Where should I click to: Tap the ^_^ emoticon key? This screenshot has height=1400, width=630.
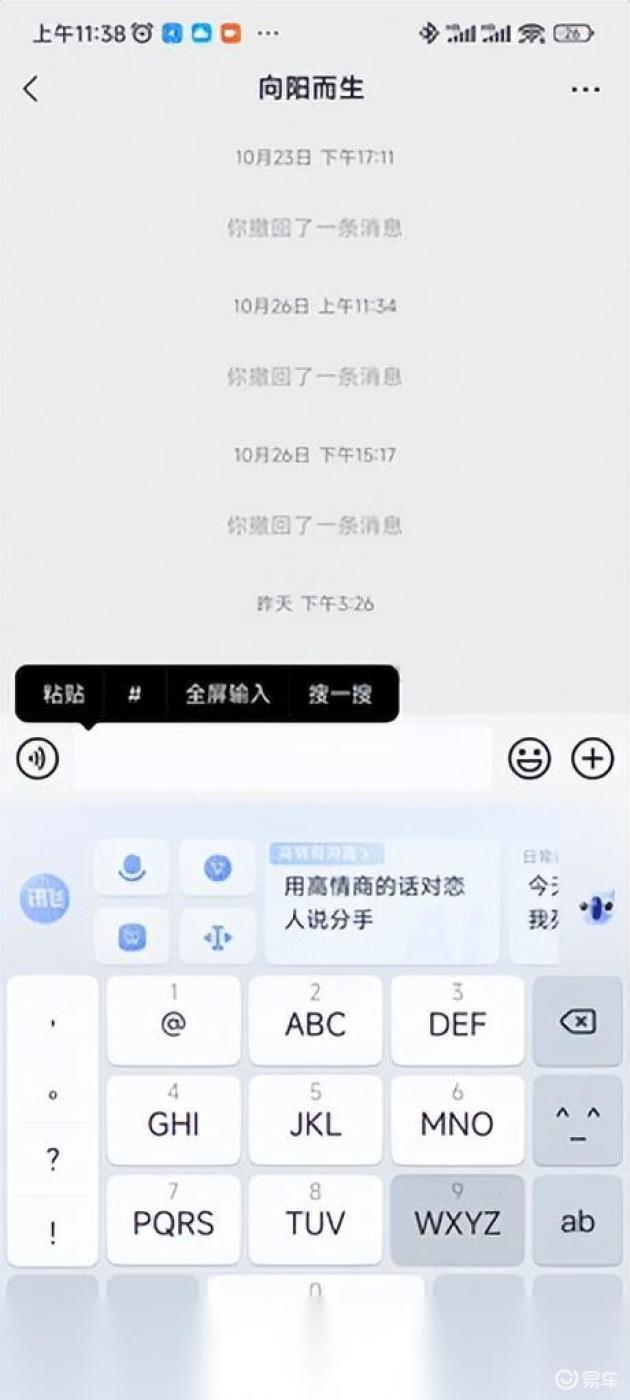click(577, 1121)
